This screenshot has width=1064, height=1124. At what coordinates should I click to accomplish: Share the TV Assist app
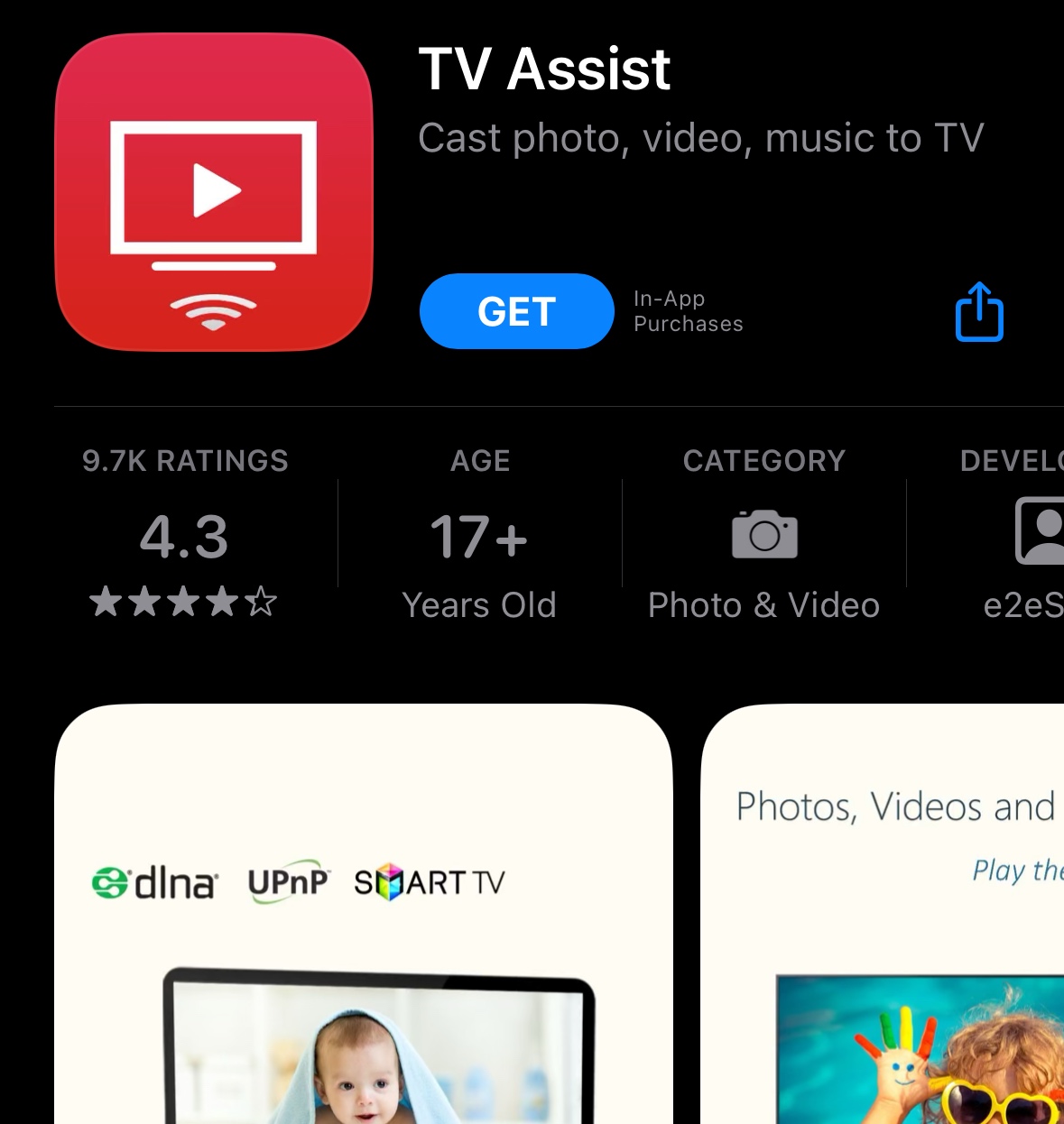click(x=979, y=312)
